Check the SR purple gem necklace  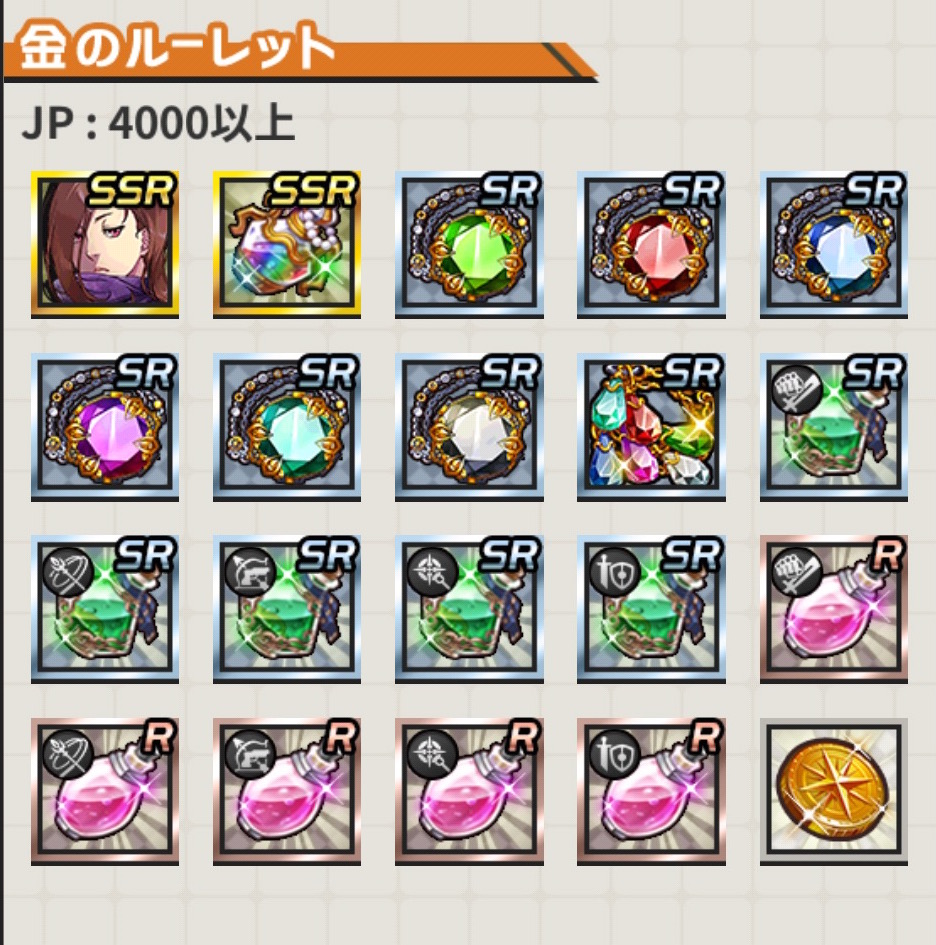tap(105, 426)
